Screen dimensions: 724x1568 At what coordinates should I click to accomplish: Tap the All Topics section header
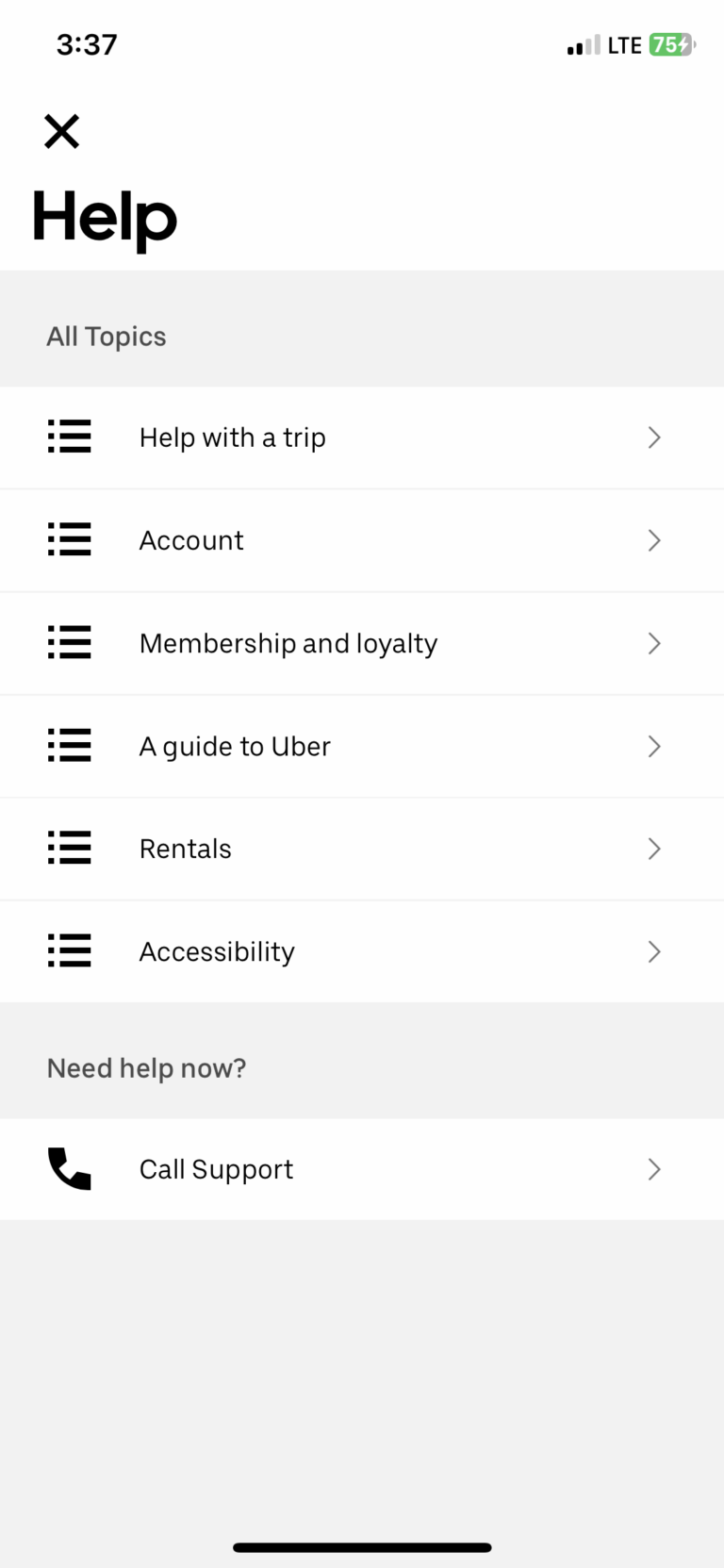click(107, 336)
